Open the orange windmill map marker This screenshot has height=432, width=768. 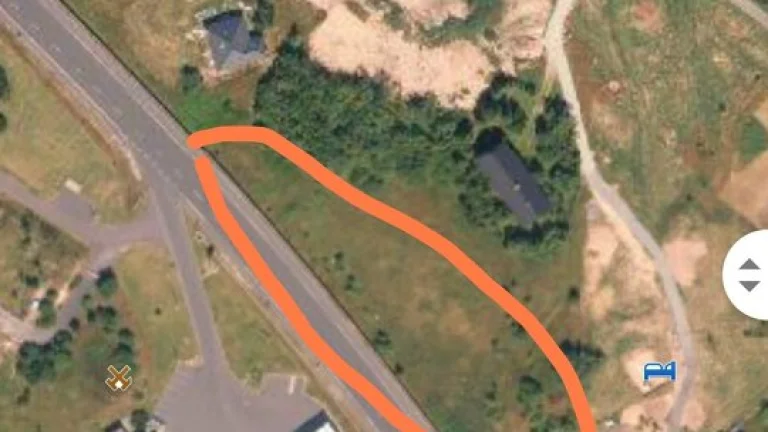(x=118, y=378)
